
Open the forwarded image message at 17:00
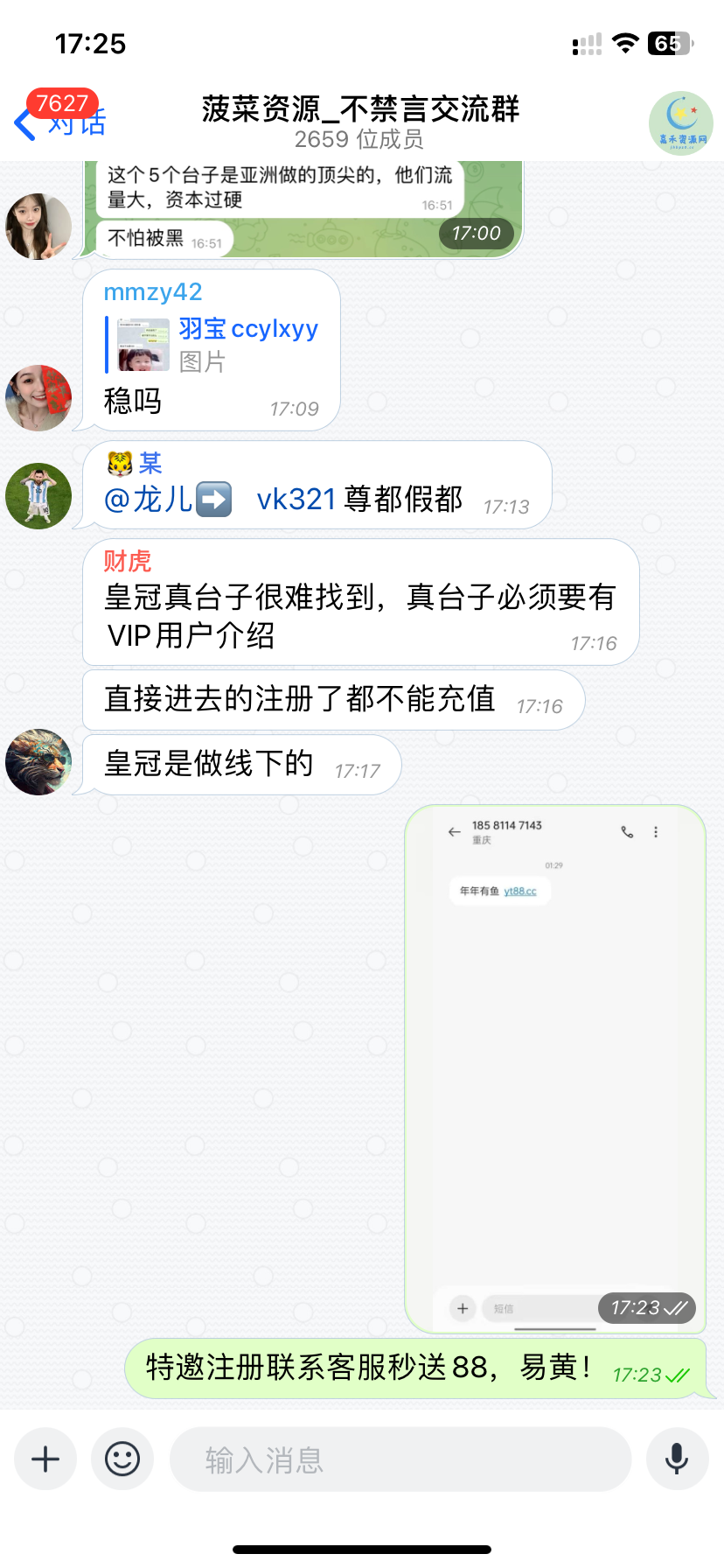click(x=306, y=210)
